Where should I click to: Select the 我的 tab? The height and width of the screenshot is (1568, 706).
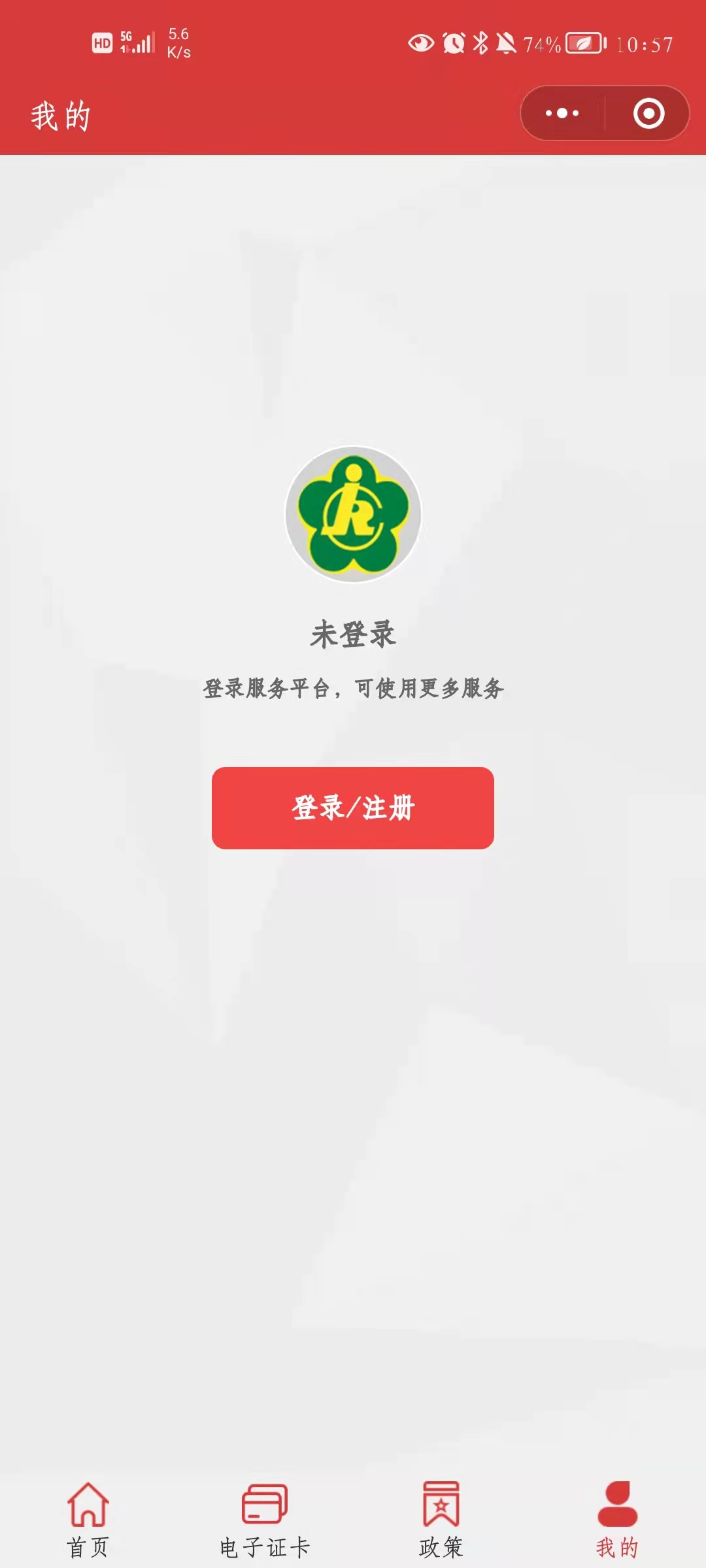[x=617, y=1519]
